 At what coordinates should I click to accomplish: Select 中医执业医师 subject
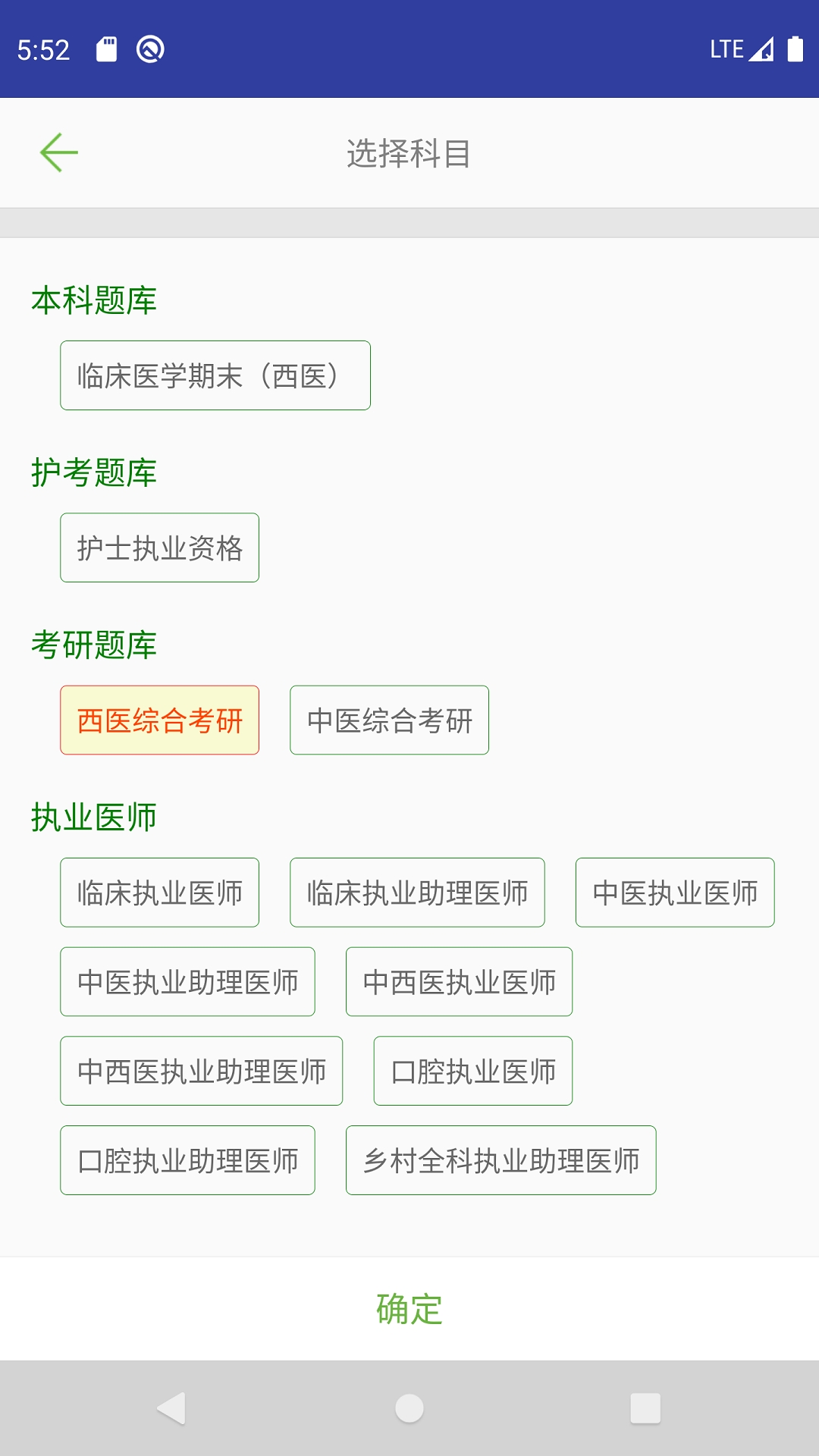675,893
